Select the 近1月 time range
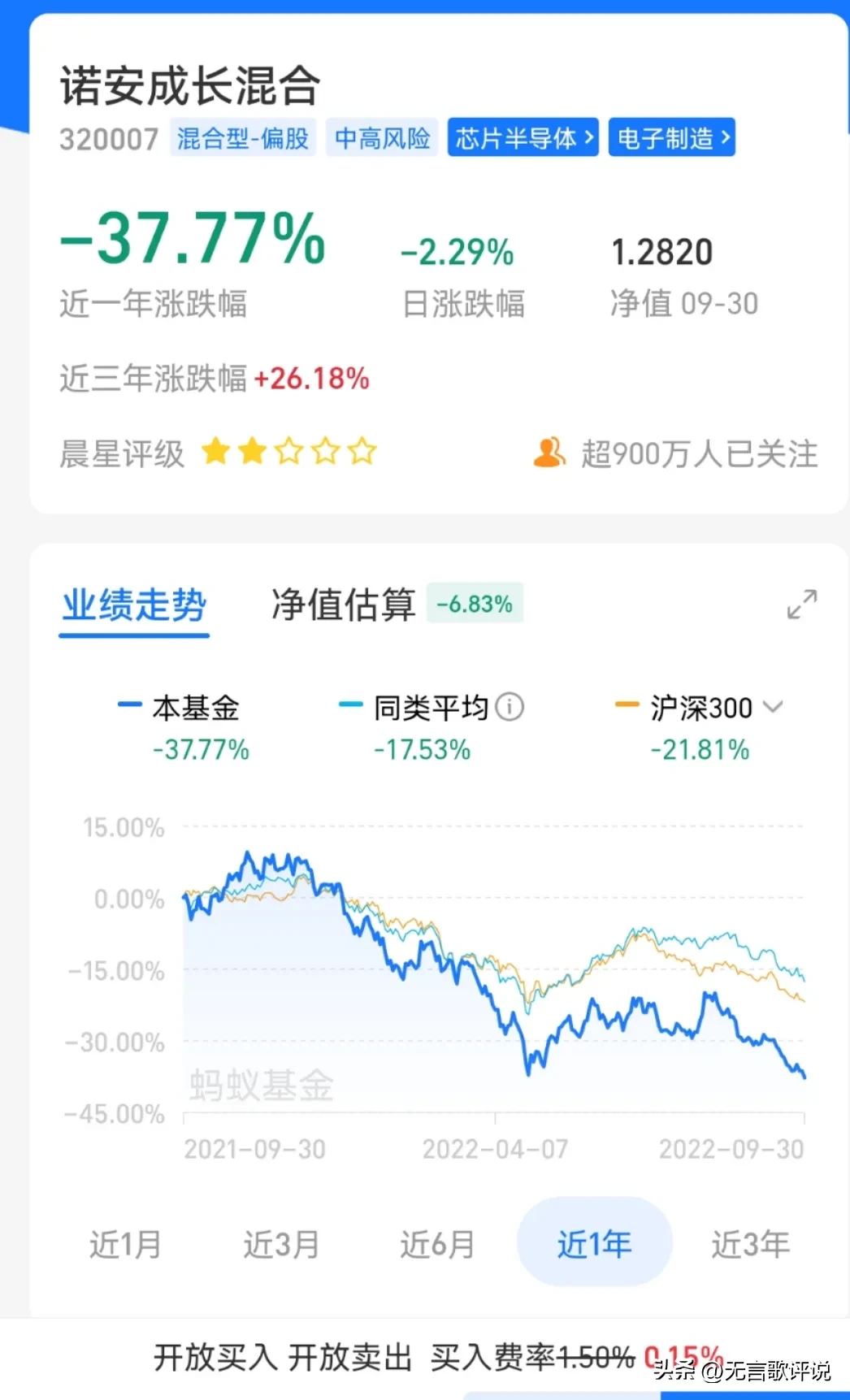Viewport: 850px width, 1400px height. point(125,1244)
